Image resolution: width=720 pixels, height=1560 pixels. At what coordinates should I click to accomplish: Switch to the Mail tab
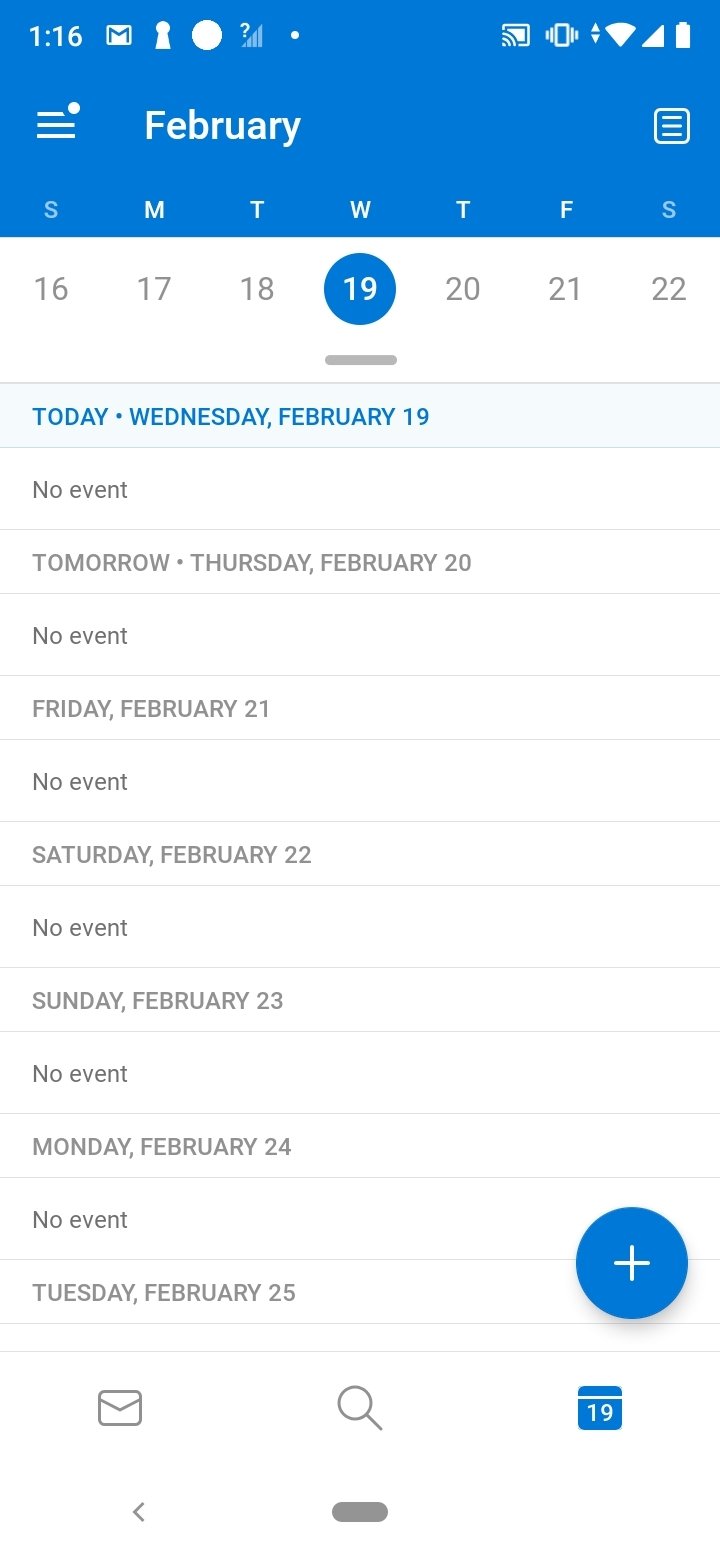point(120,1408)
